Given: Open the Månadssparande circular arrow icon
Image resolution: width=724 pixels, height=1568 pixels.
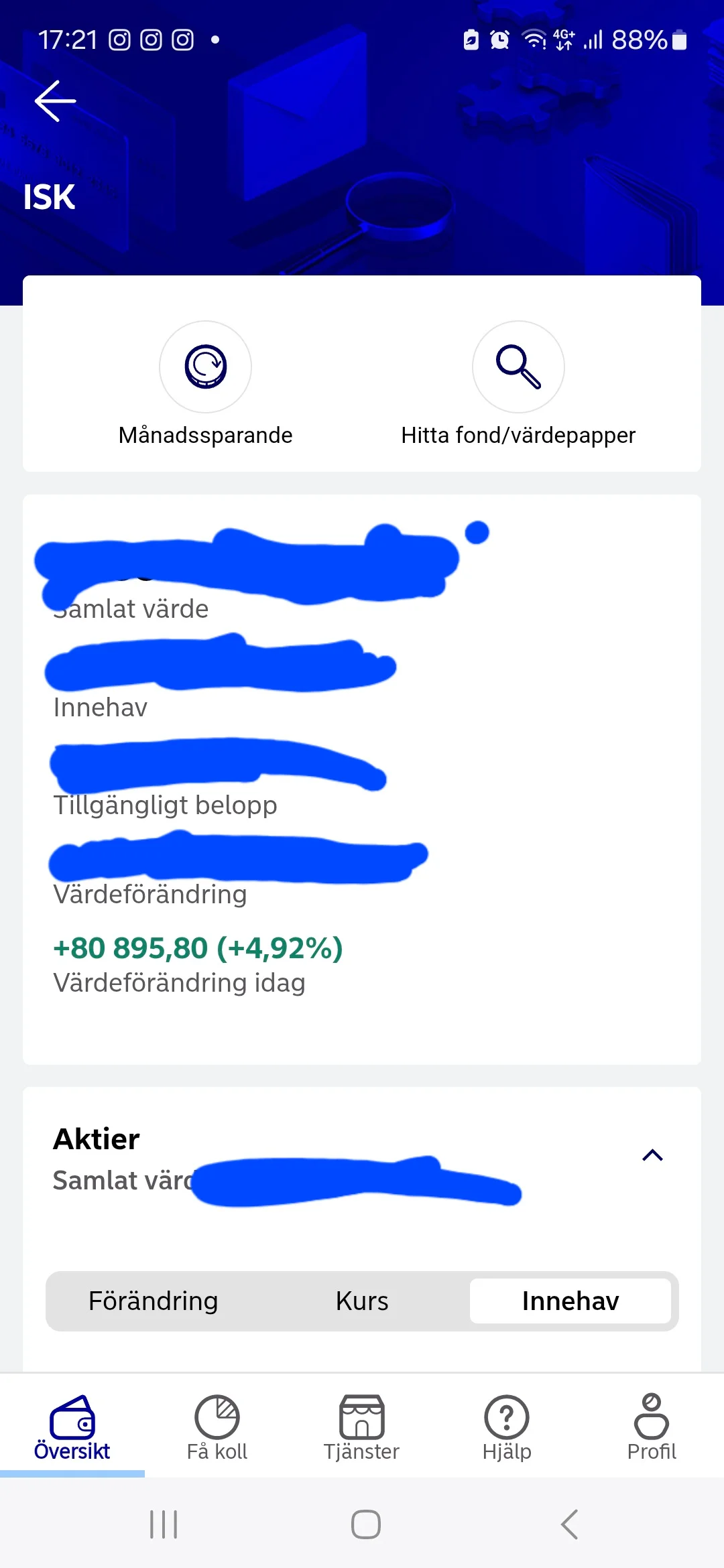Looking at the screenshot, I should click(x=205, y=367).
